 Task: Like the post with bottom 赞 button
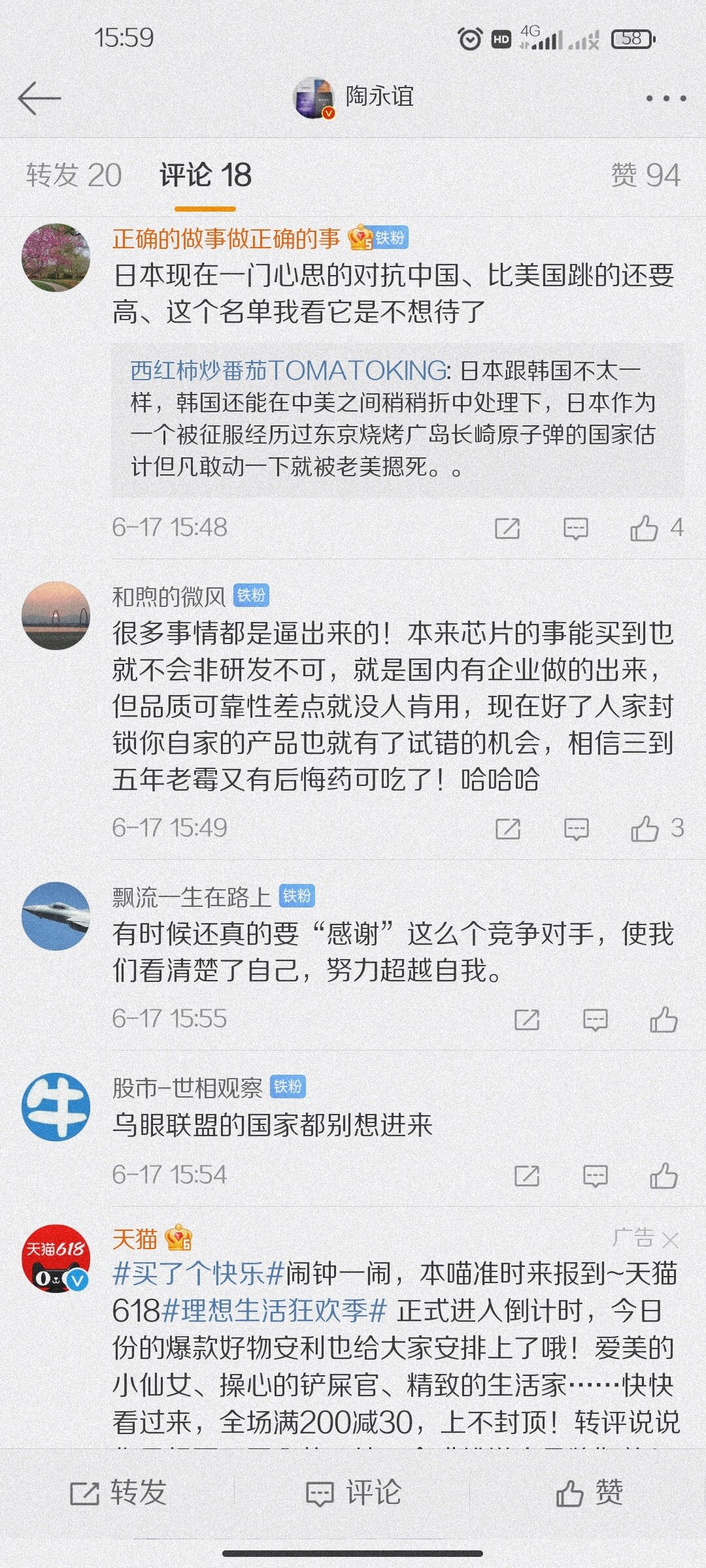[589, 1493]
